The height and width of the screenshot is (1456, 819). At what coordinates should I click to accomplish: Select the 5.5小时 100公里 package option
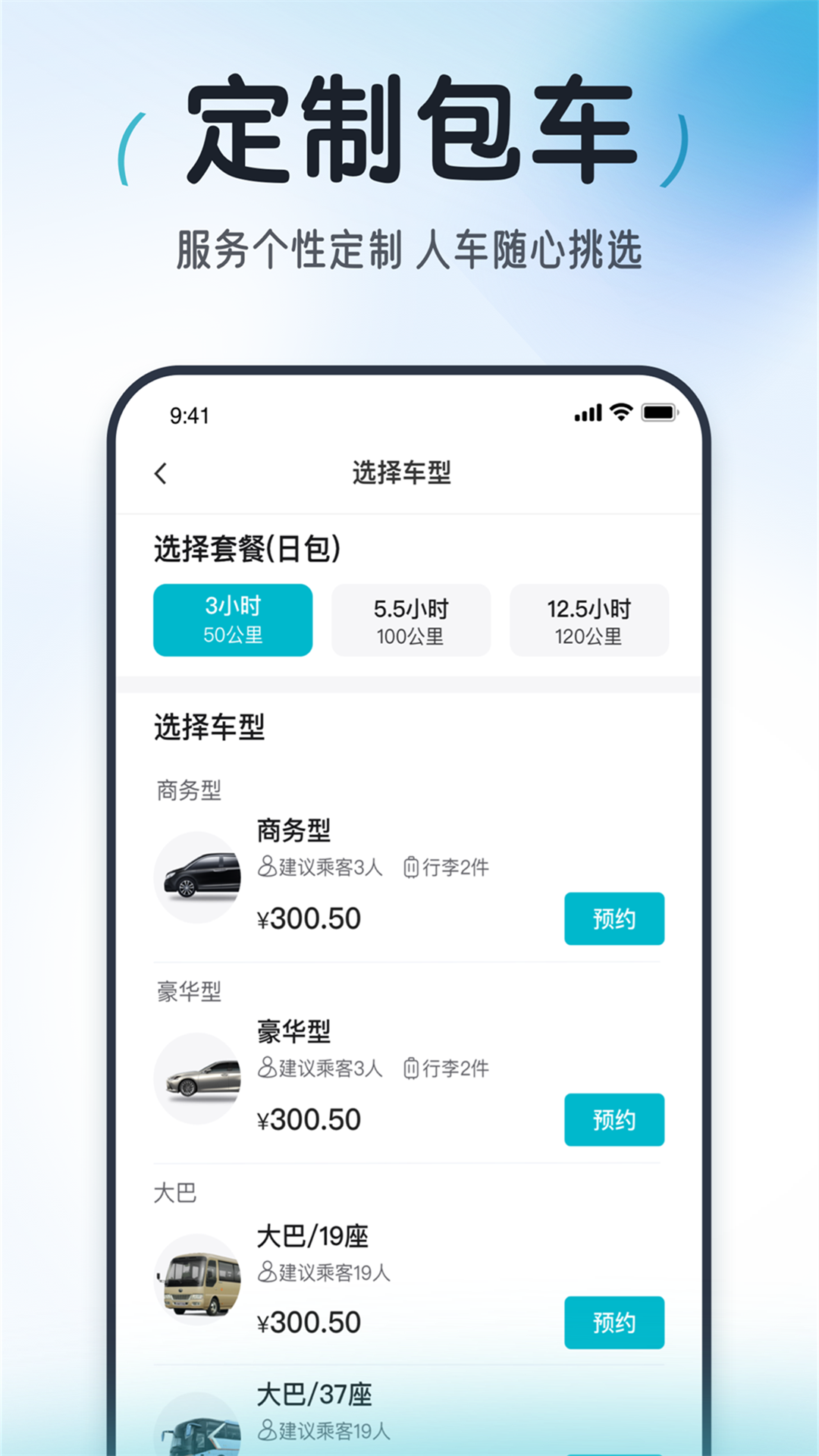click(410, 620)
